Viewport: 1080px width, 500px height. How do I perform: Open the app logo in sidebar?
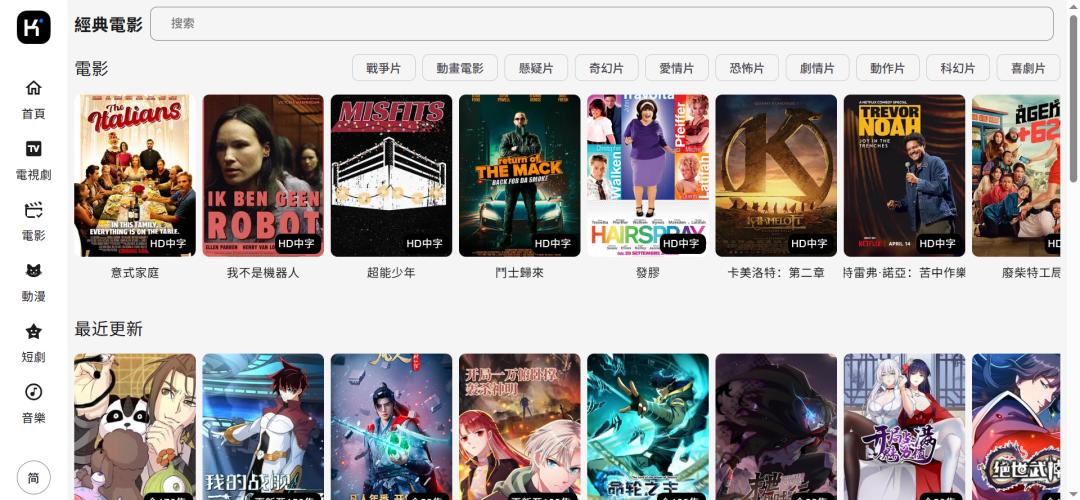click(x=33, y=27)
